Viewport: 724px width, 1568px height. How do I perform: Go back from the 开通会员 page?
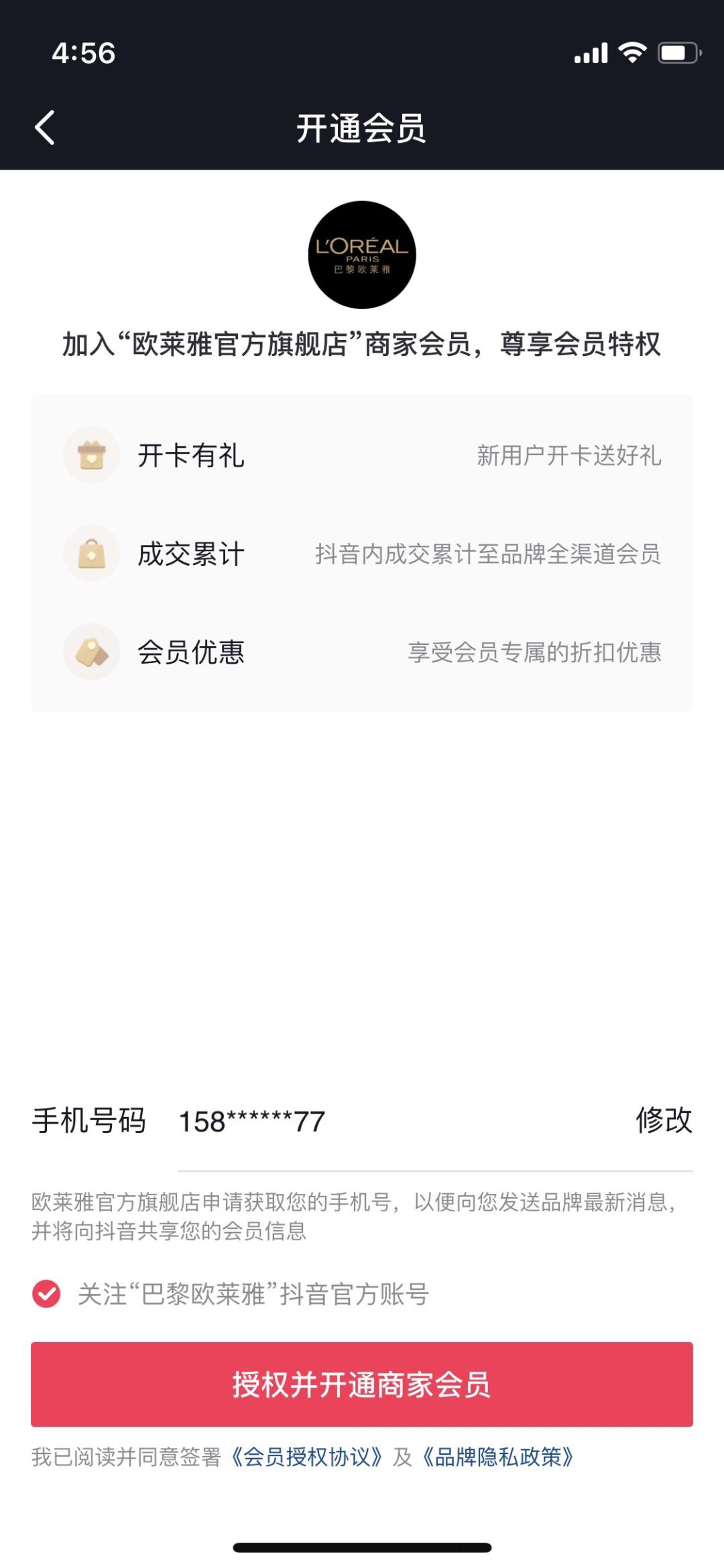click(45, 127)
